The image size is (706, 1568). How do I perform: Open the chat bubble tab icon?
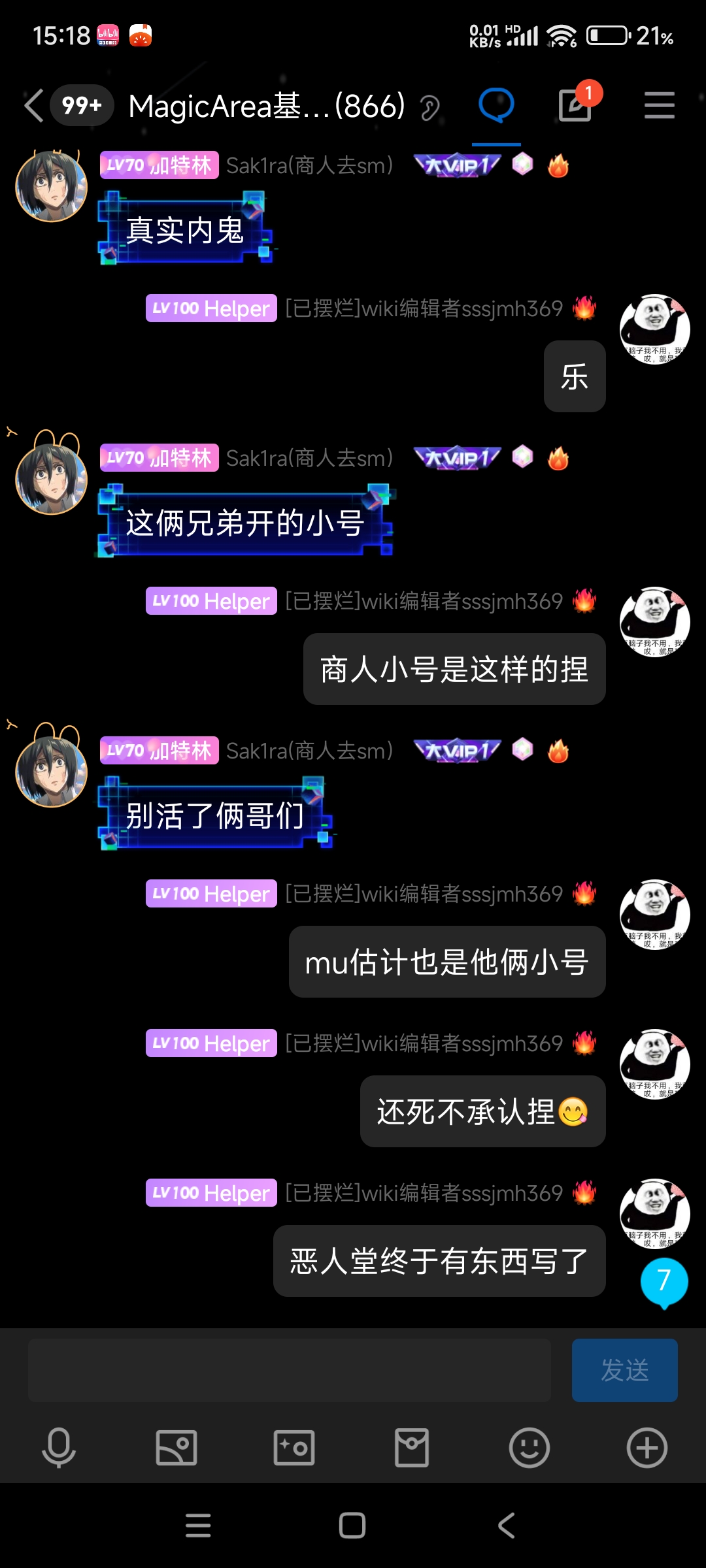(x=496, y=106)
